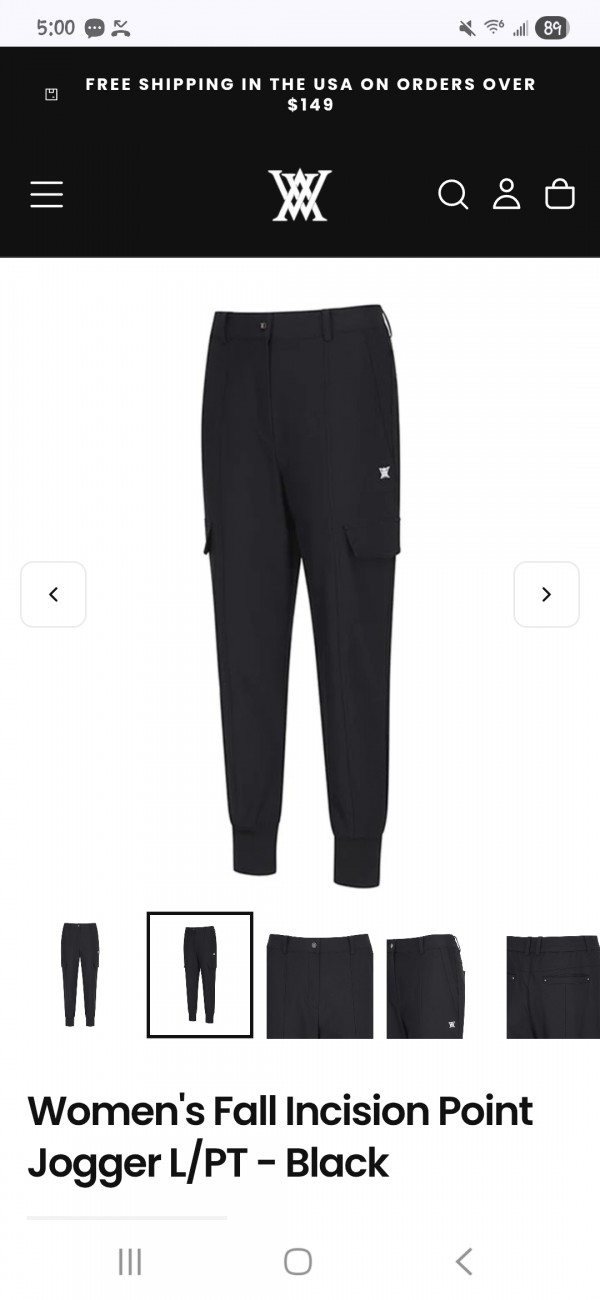Viewport: 600px width, 1300px height.
Task: Select the first front-view thumbnail
Action: click(x=79, y=974)
